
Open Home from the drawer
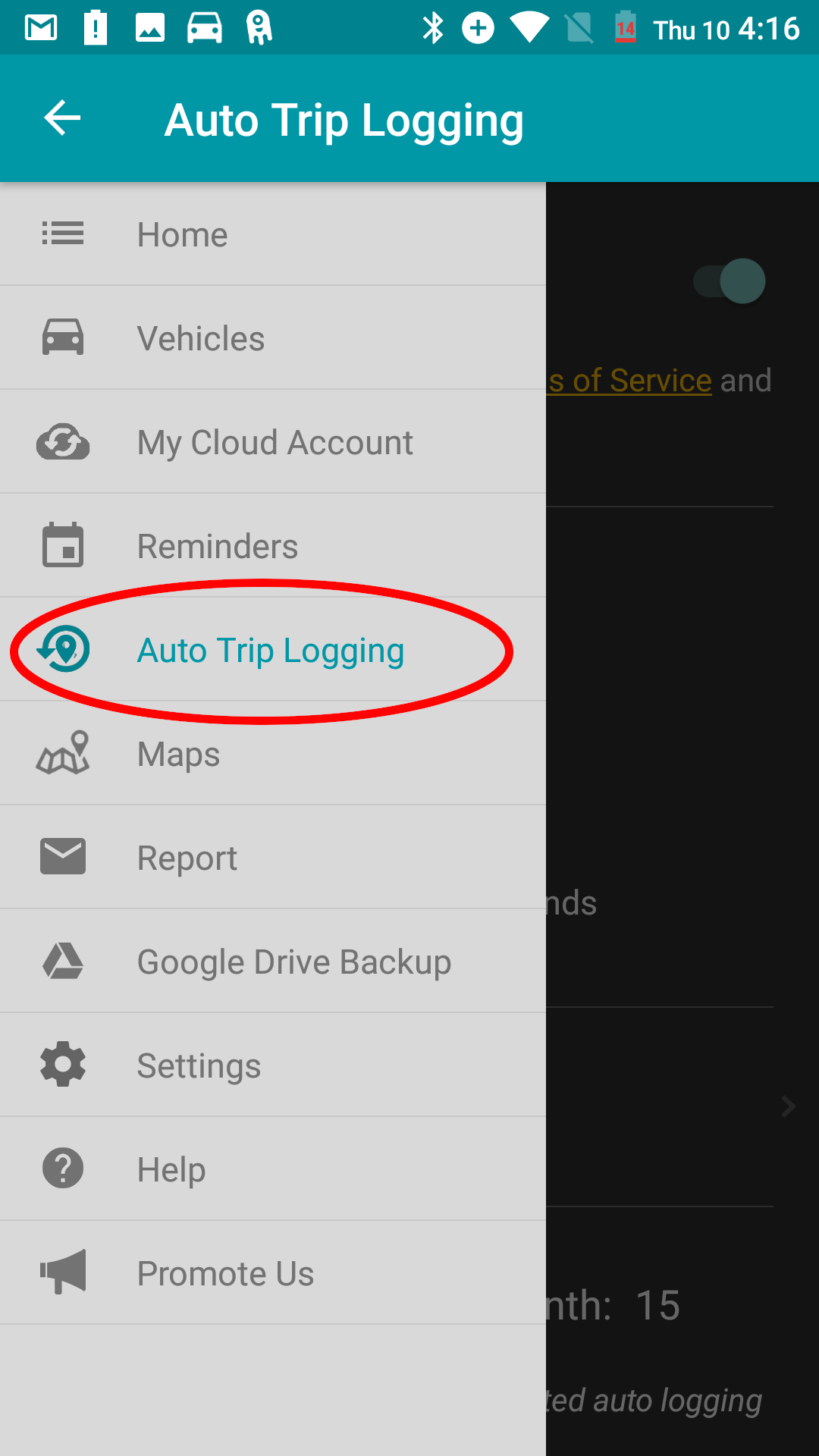tap(273, 234)
